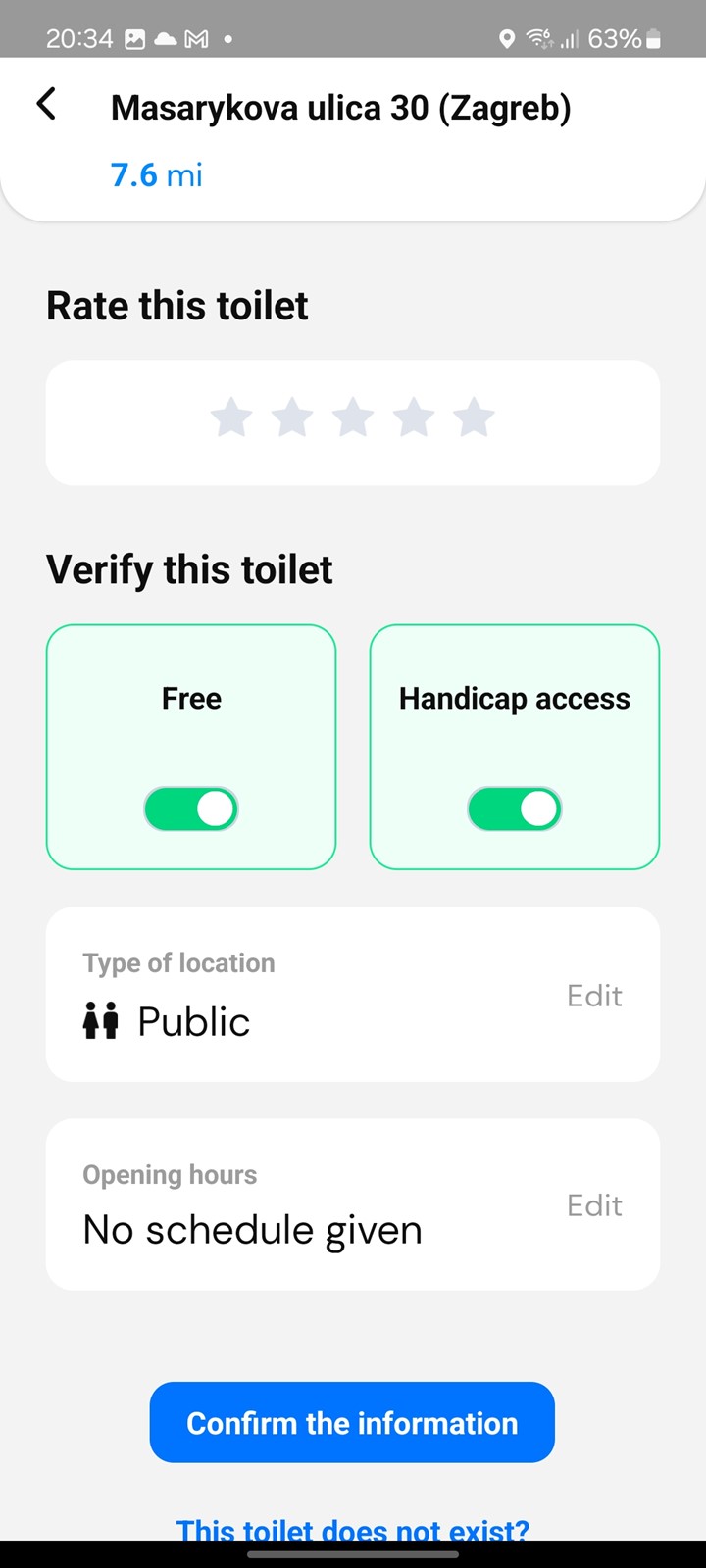Edit the Opening hours
The height and width of the screenshot is (1568, 706).
click(x=594, y=1205)
